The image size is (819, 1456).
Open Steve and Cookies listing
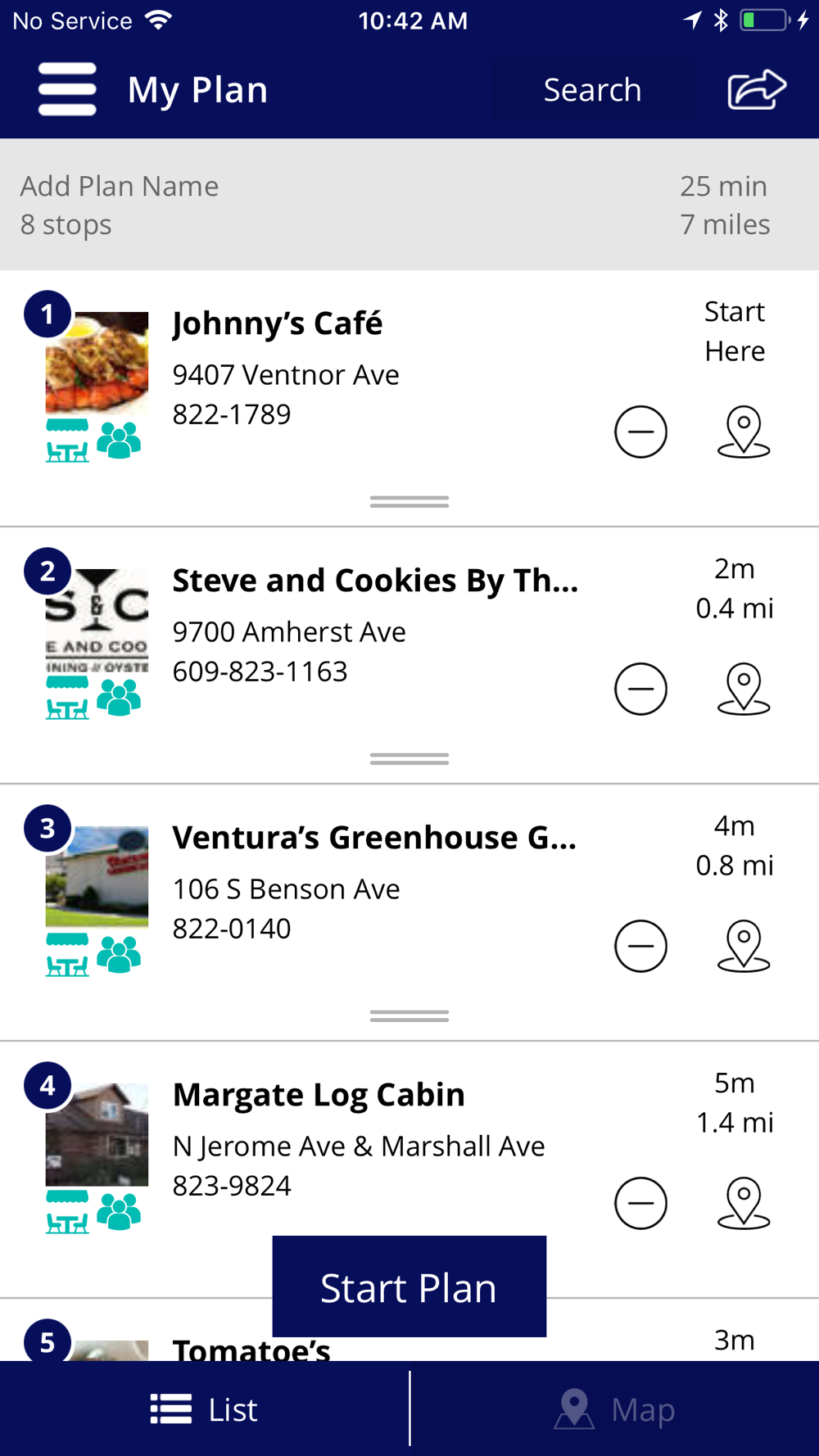[x=375, y=581]
